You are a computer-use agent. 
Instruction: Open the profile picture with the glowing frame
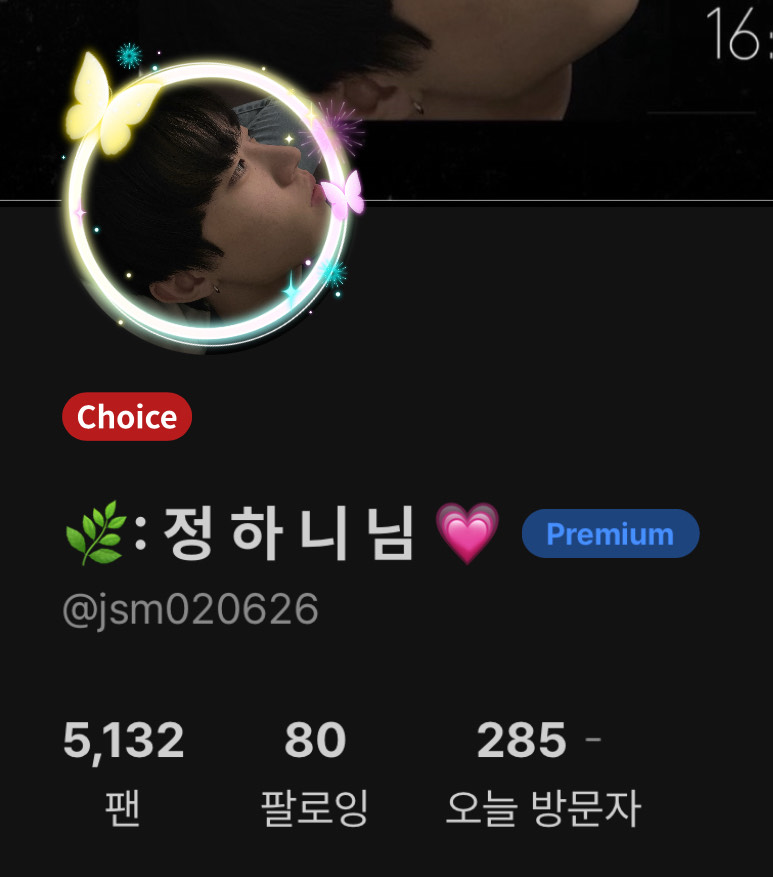[x=209, y=203]
